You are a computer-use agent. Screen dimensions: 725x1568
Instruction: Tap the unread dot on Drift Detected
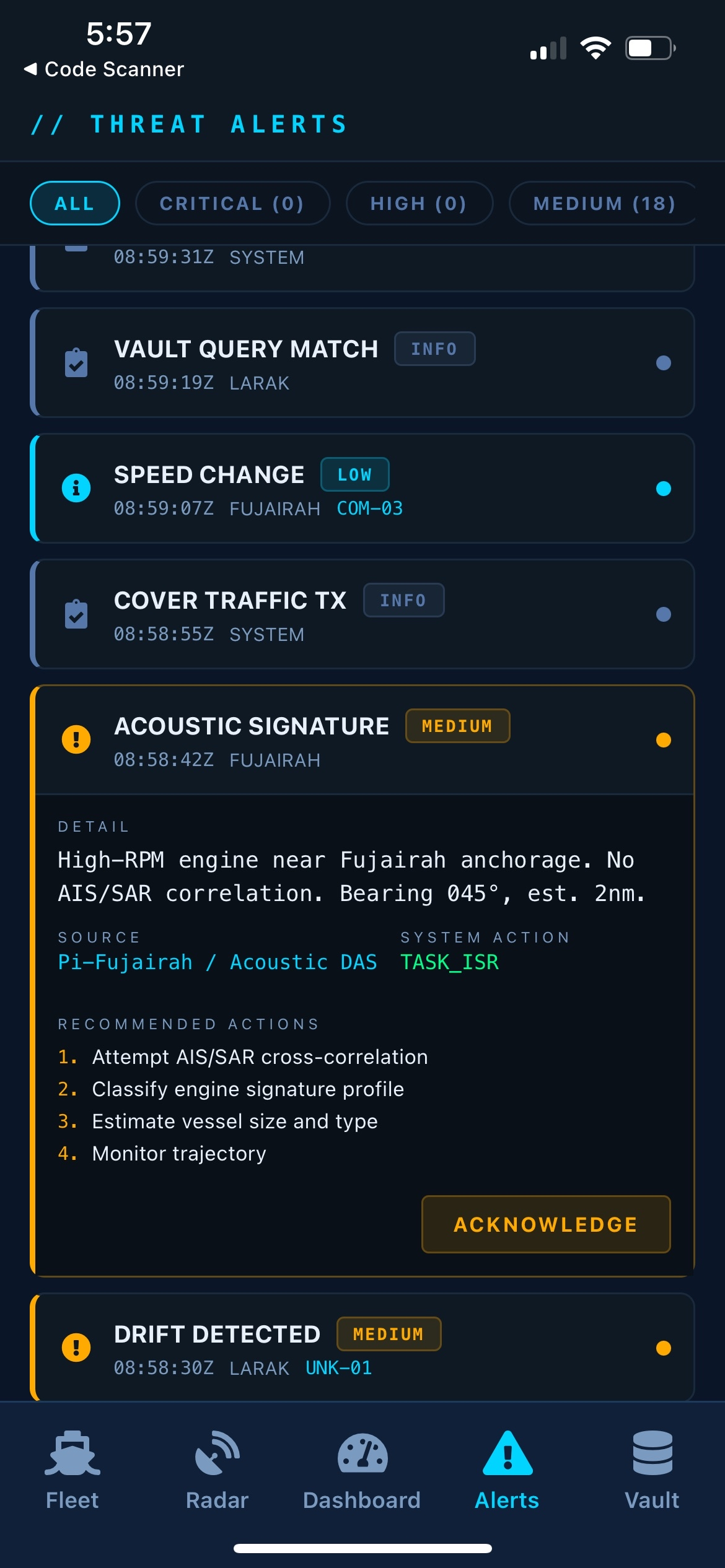pyautogui.click(x=663, y=1348)
